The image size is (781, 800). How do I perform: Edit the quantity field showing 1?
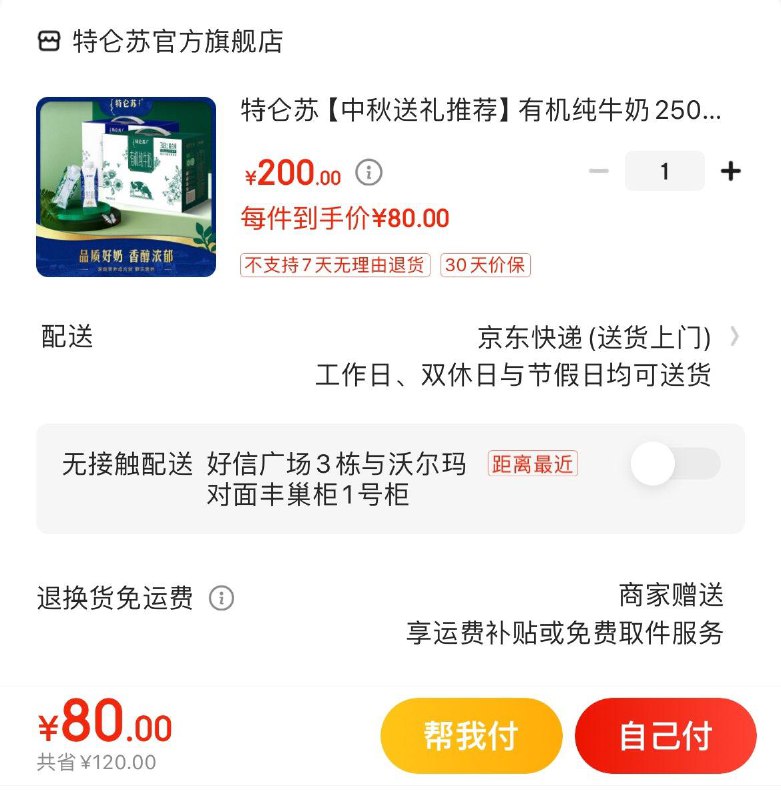(664, 171)
